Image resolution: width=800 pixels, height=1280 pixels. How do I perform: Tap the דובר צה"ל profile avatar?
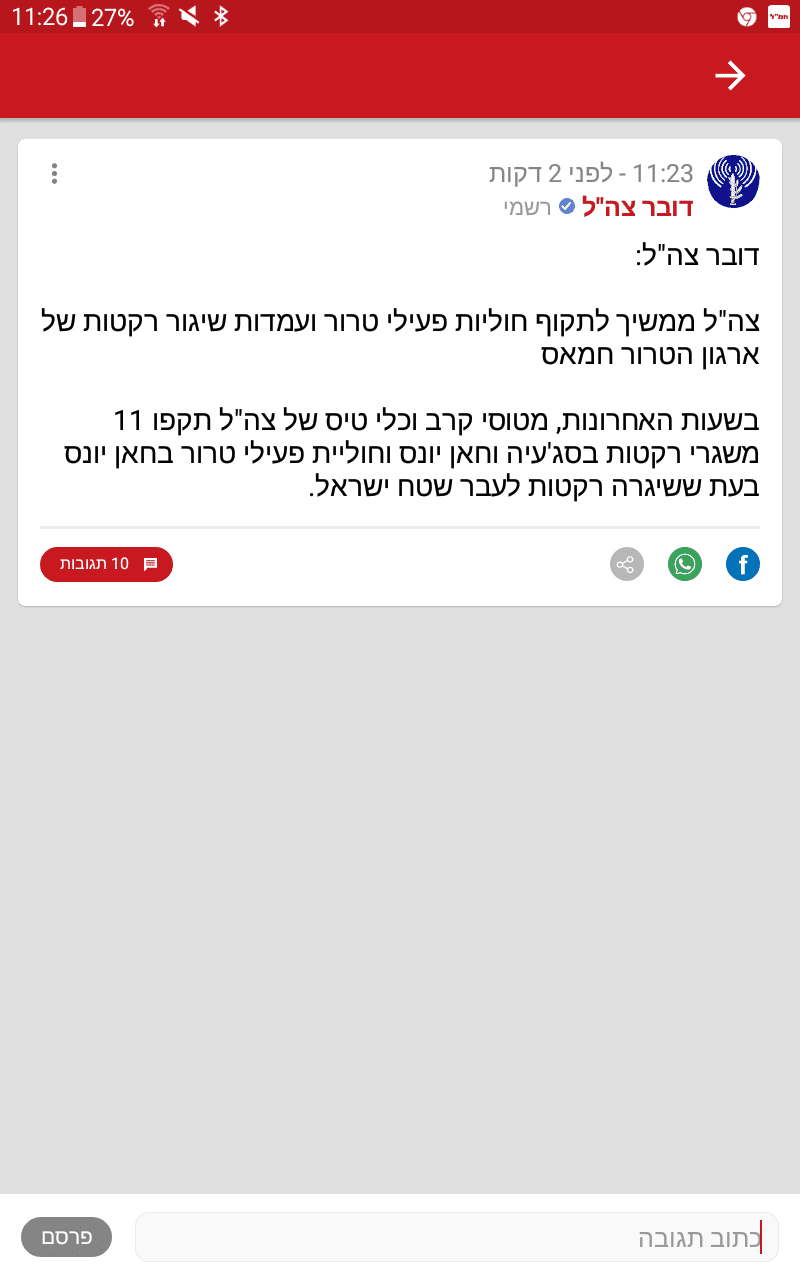point(733,182)
